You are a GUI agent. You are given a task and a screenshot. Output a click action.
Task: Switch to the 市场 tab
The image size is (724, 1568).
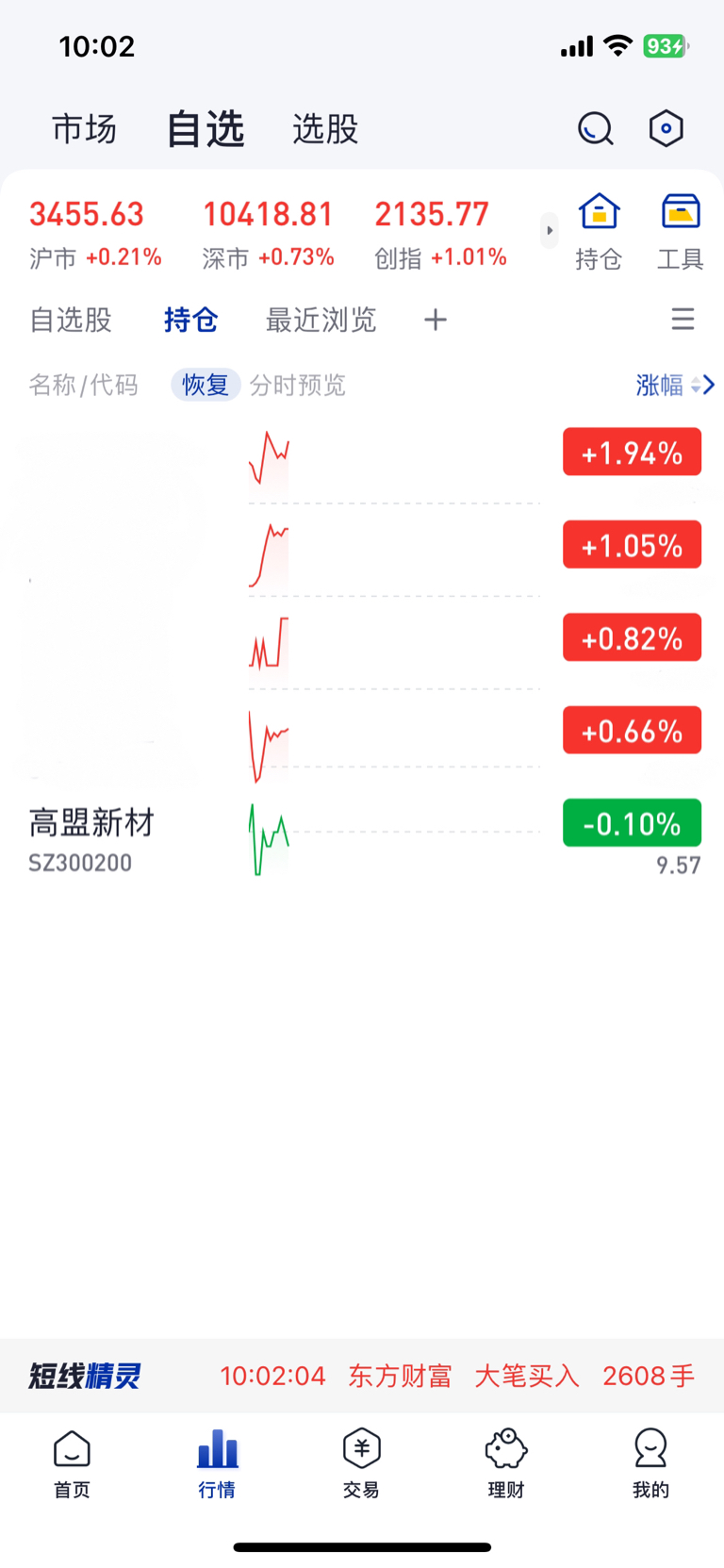[x=84, y=128]
